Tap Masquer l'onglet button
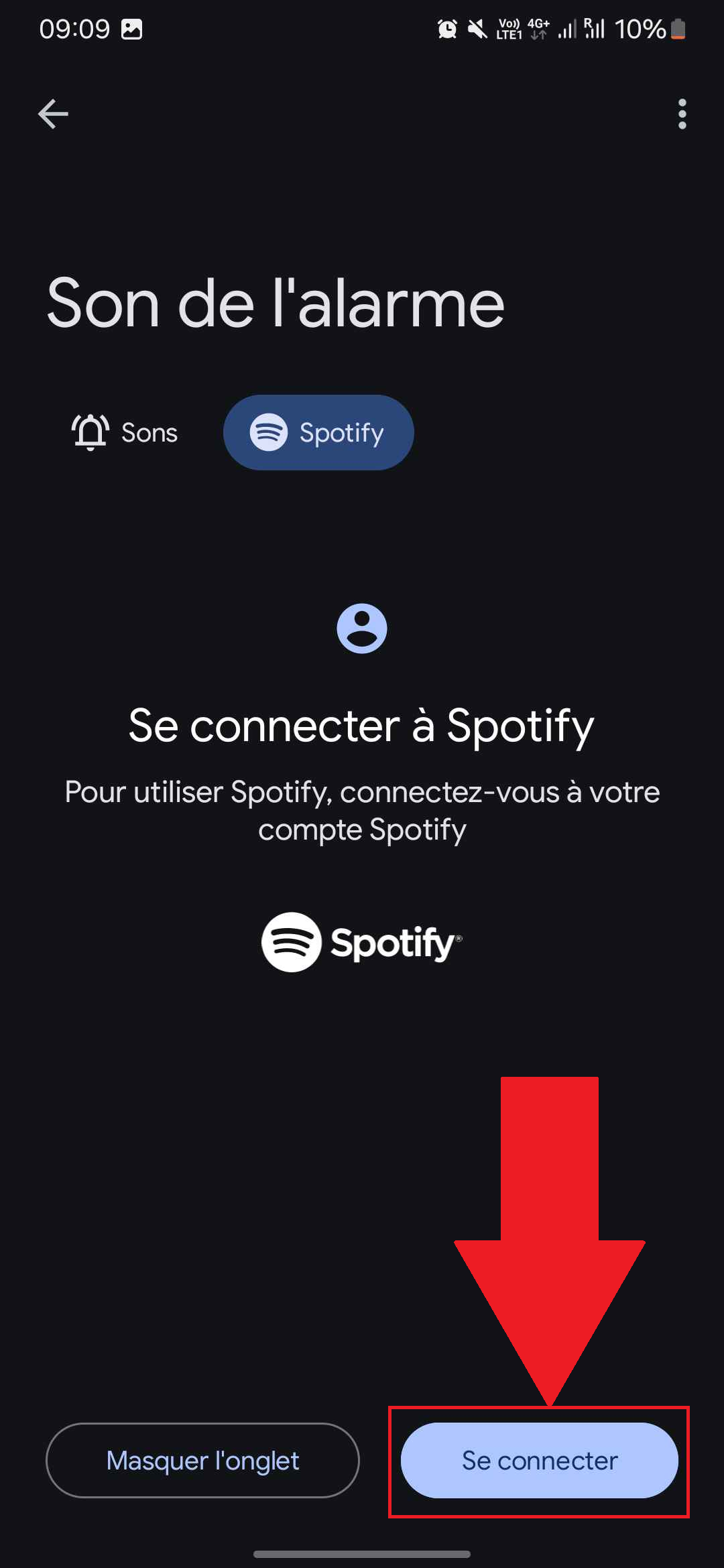The image size is (724, 1568). point(202,1460)
